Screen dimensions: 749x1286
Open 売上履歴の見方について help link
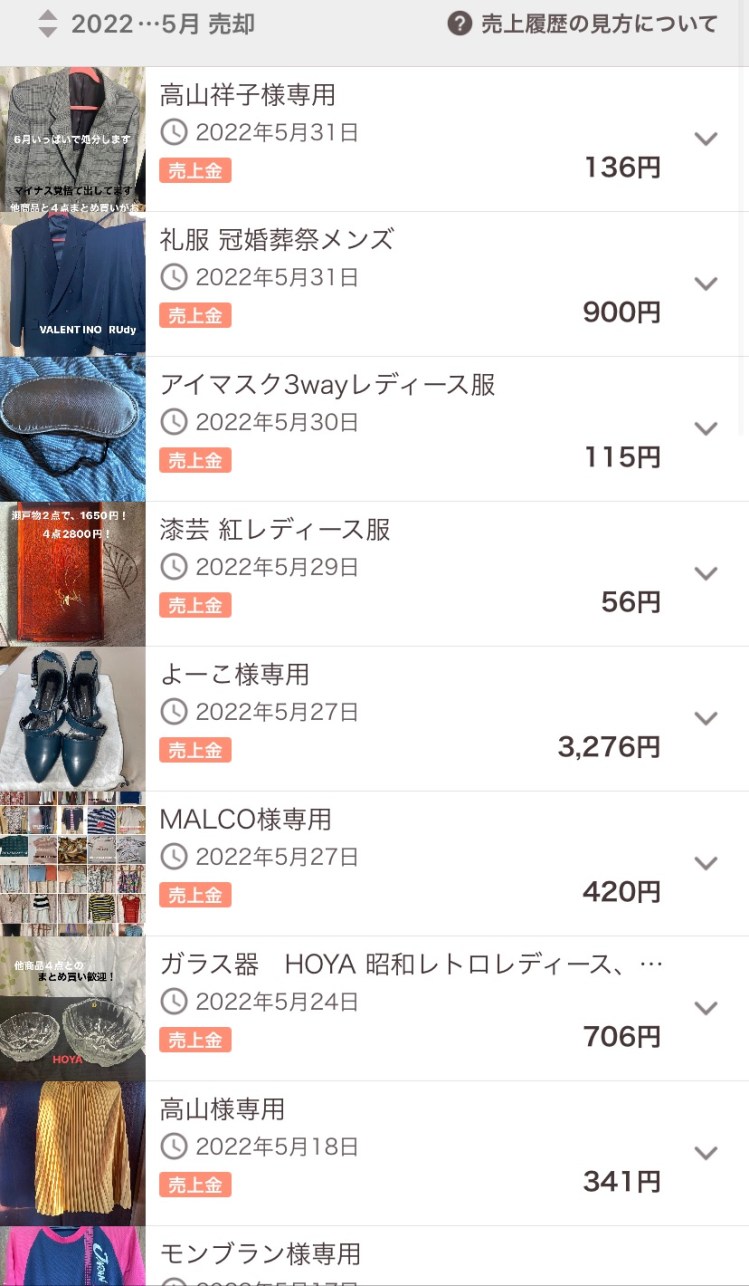[583, 24]
